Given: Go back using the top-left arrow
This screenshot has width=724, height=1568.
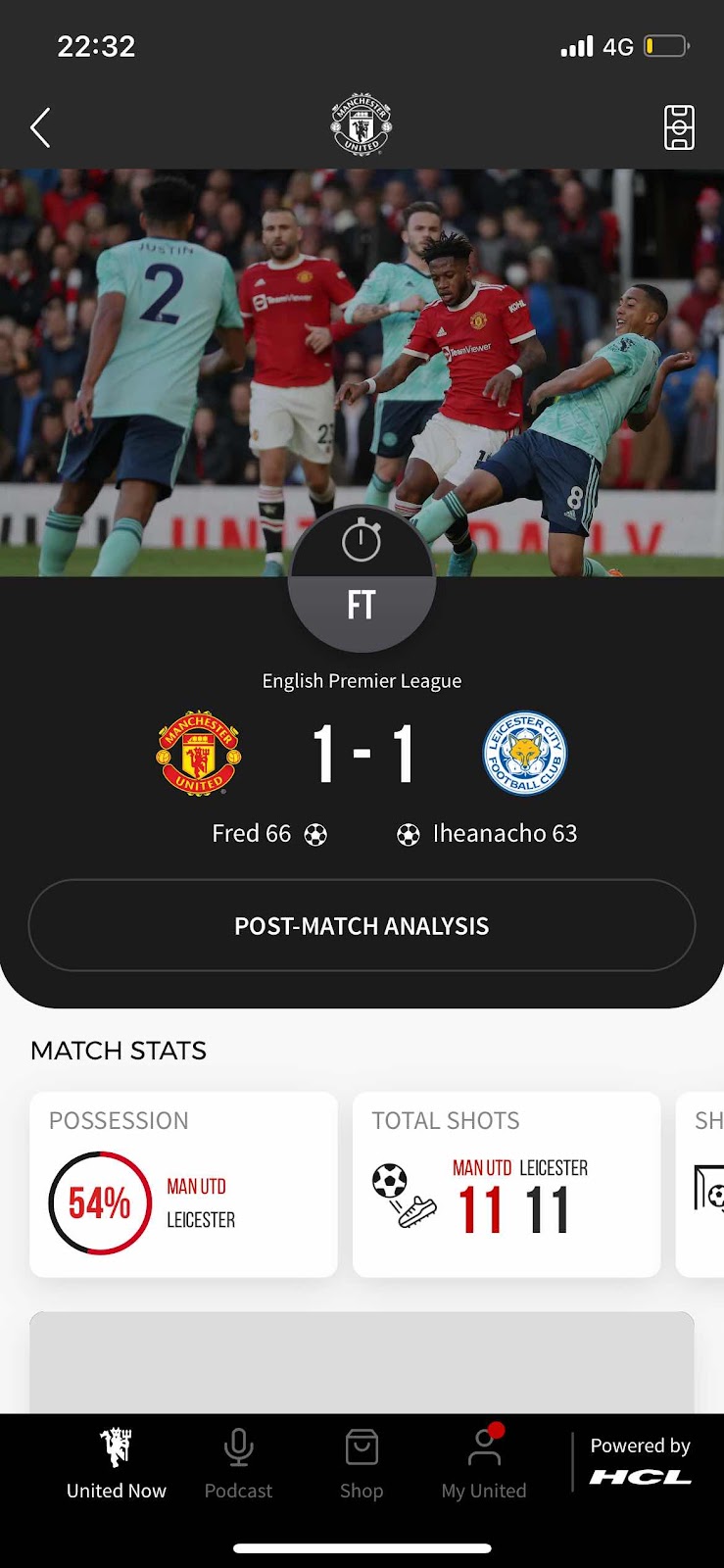Looking at the screenshot, I should [x=40, y=127].
